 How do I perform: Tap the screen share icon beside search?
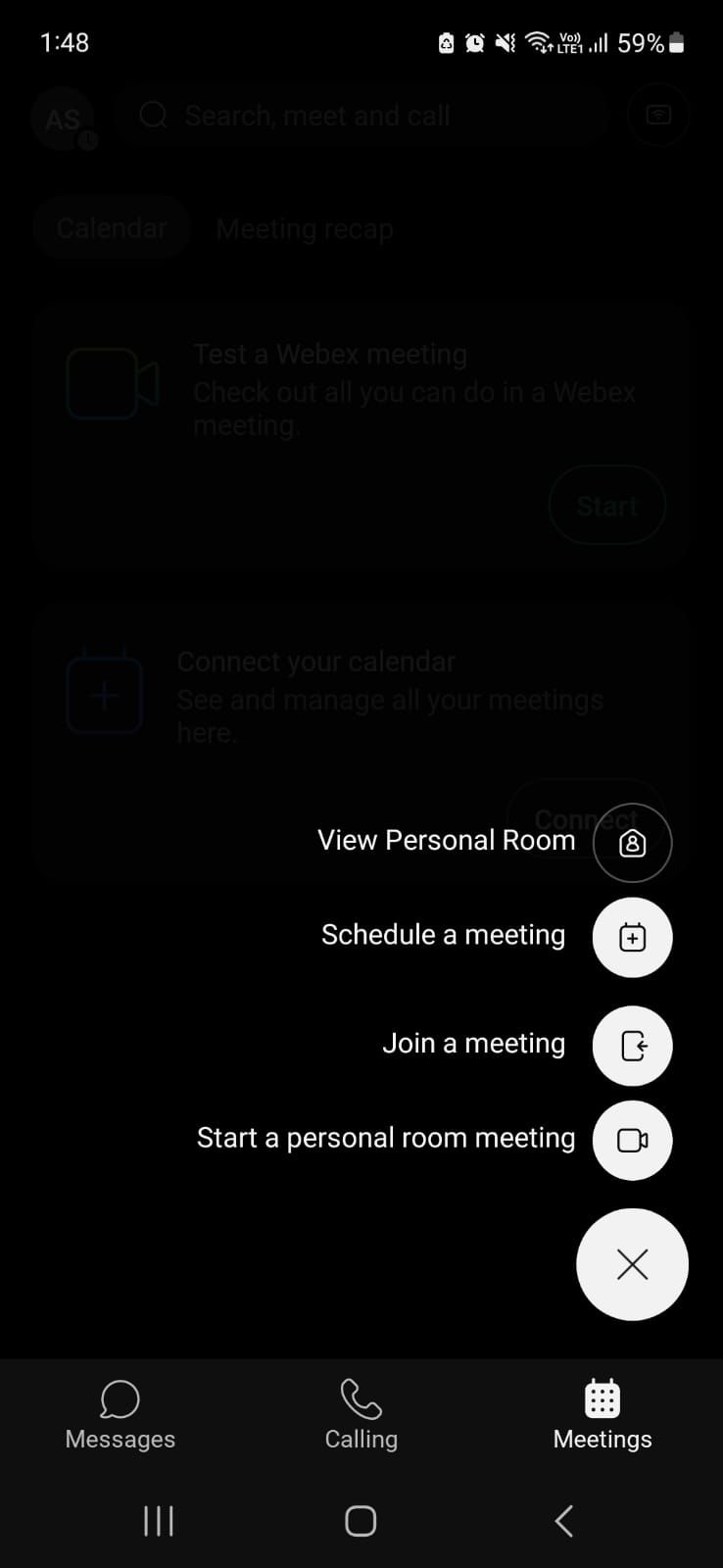tap(657, 115)
